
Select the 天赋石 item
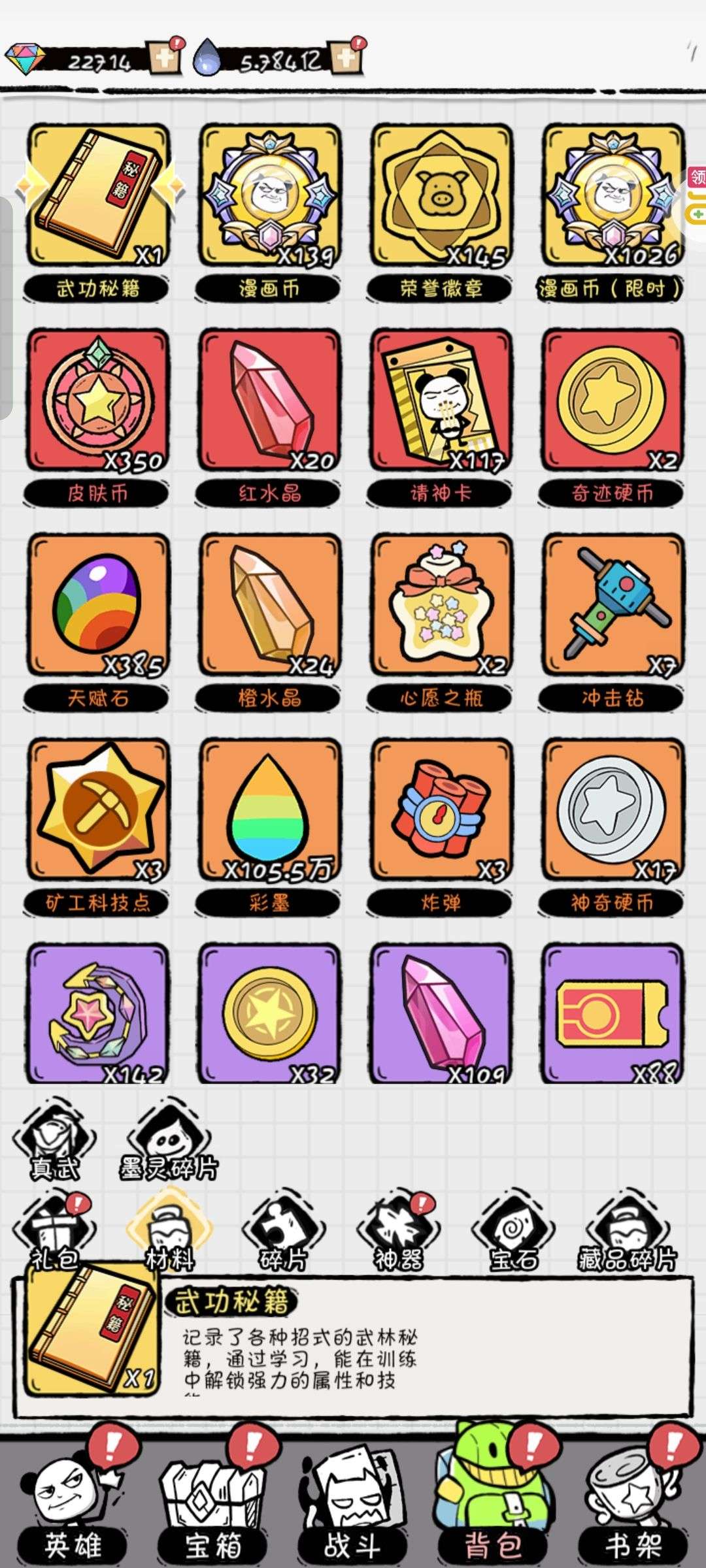98,605
